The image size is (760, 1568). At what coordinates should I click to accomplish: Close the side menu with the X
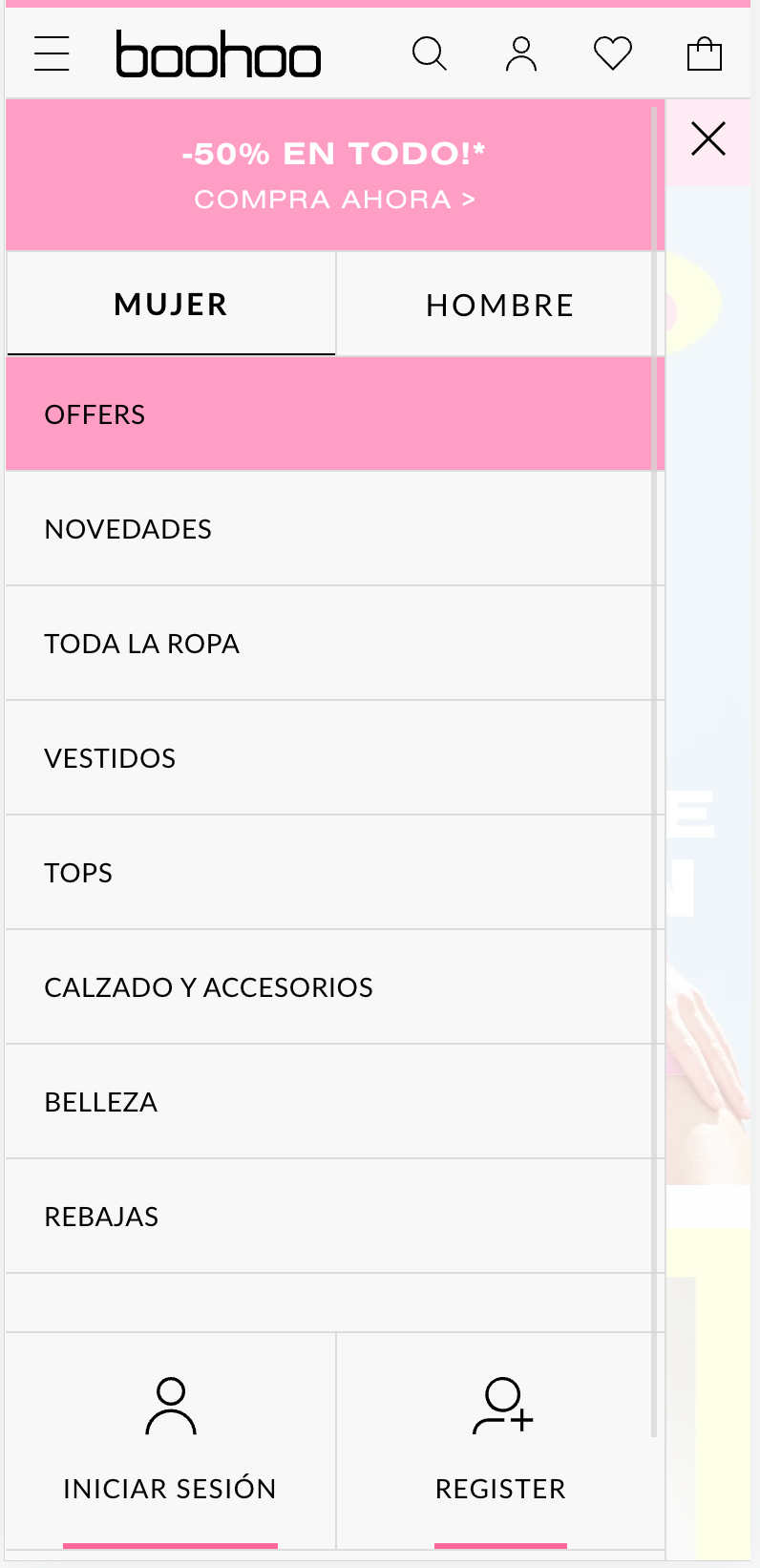(x=708, y=139)
